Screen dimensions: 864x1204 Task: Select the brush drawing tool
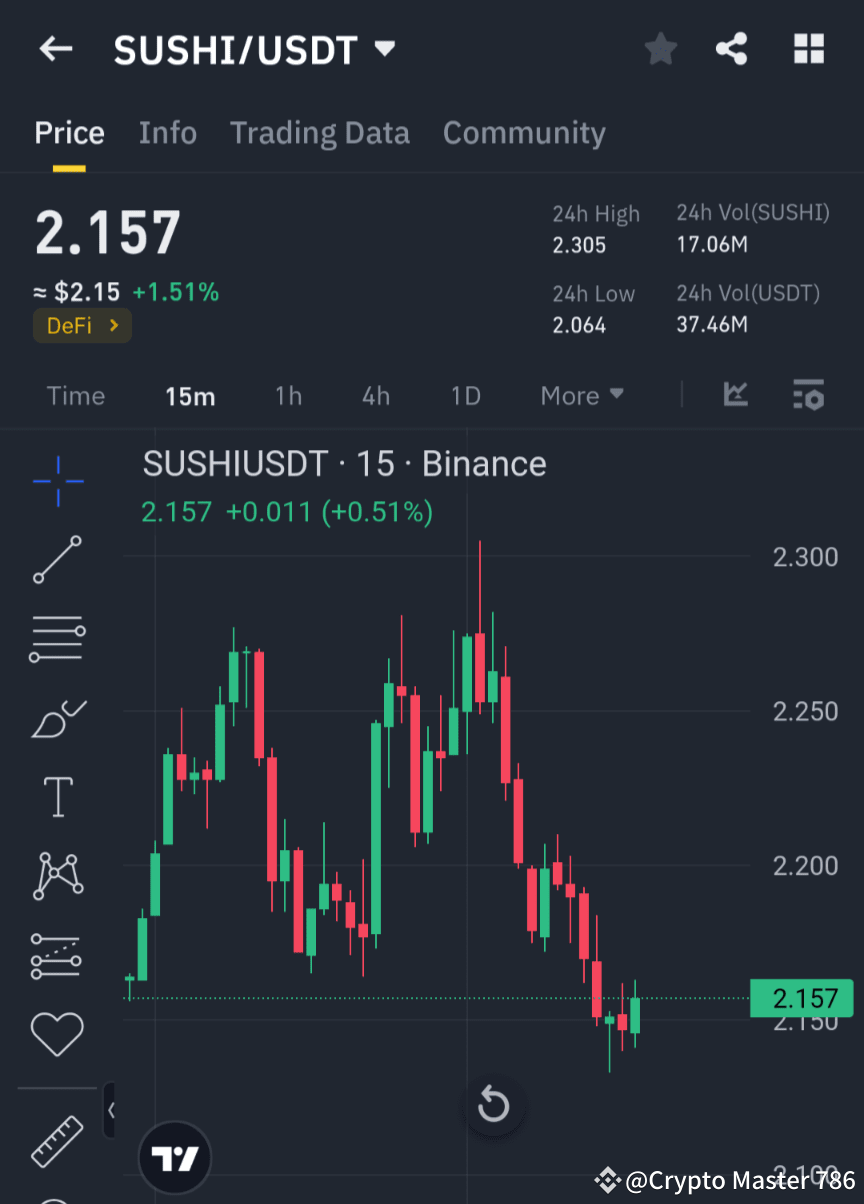(57, 719)
